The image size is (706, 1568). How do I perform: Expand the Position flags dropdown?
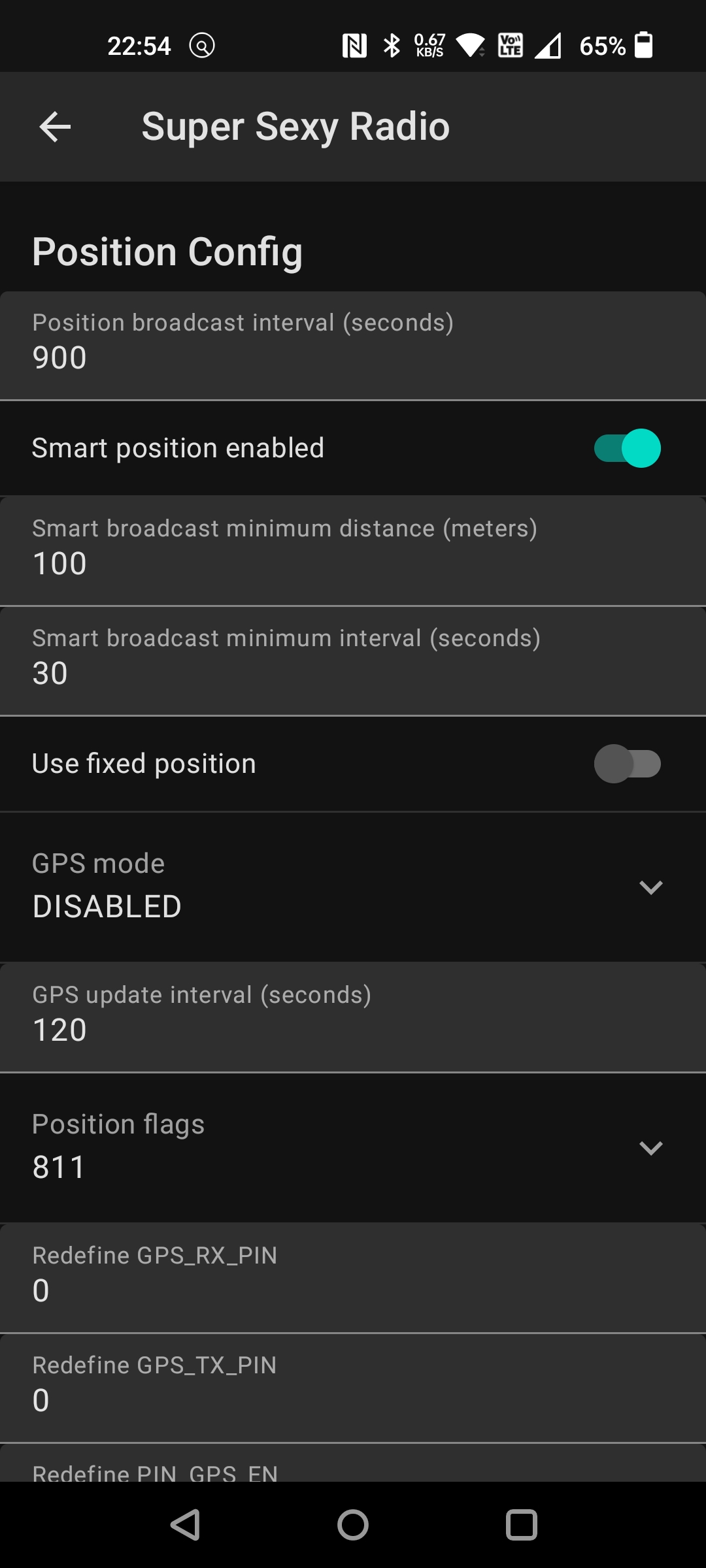(650, 1147)
